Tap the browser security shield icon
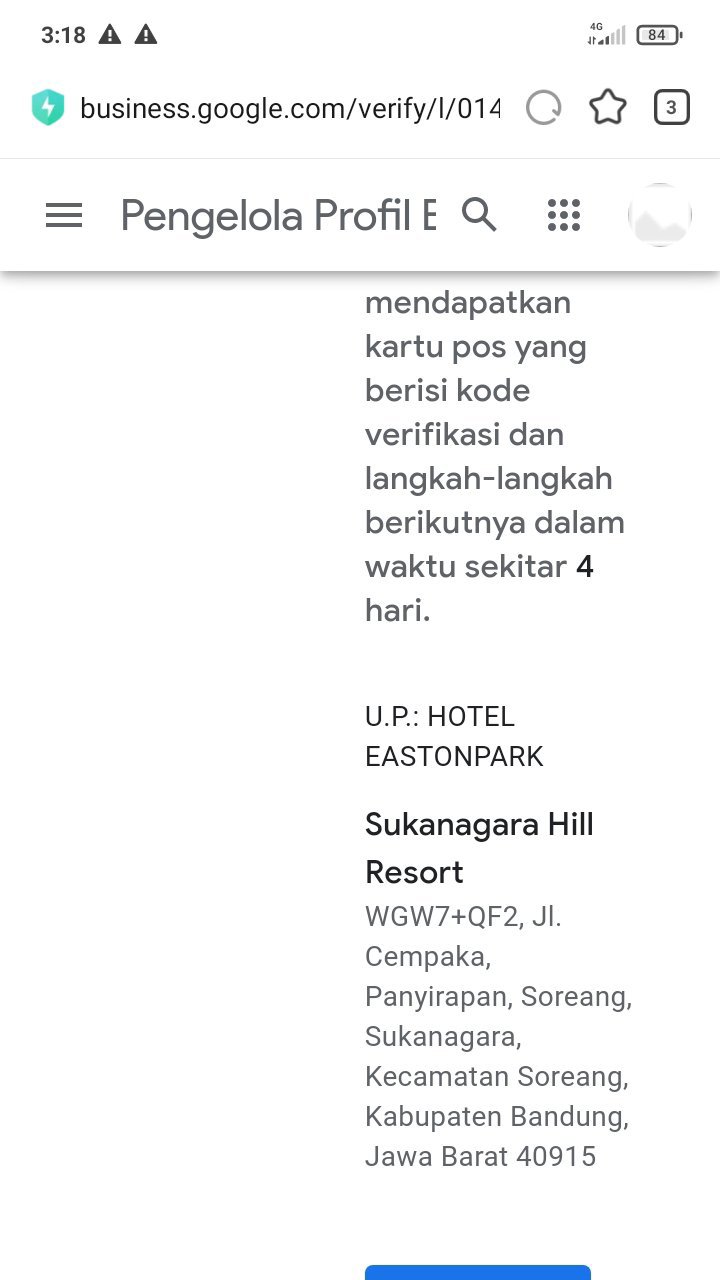 [48, 108]
